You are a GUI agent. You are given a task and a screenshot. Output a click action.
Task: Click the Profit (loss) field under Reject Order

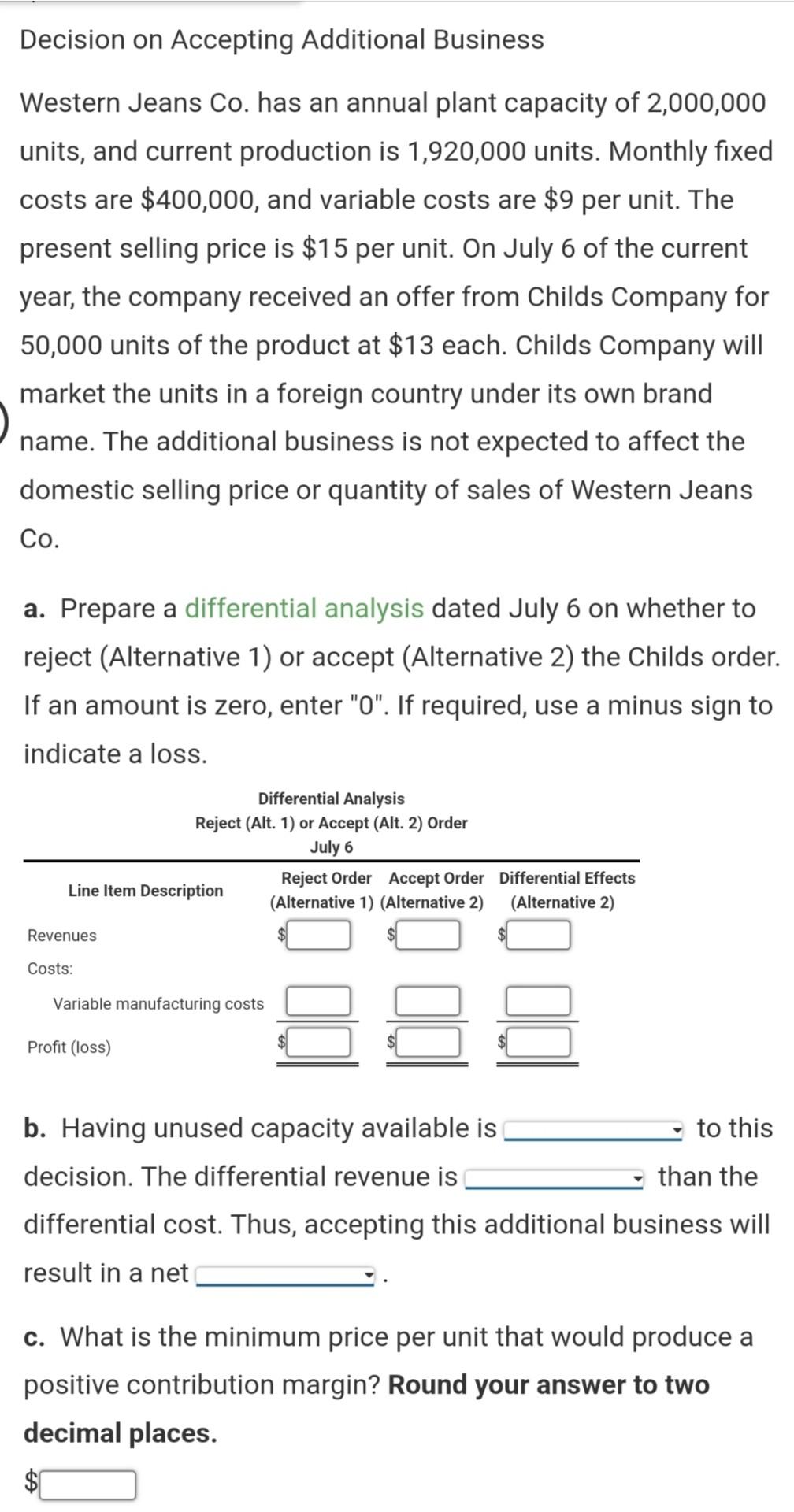tap(318, 1042)
